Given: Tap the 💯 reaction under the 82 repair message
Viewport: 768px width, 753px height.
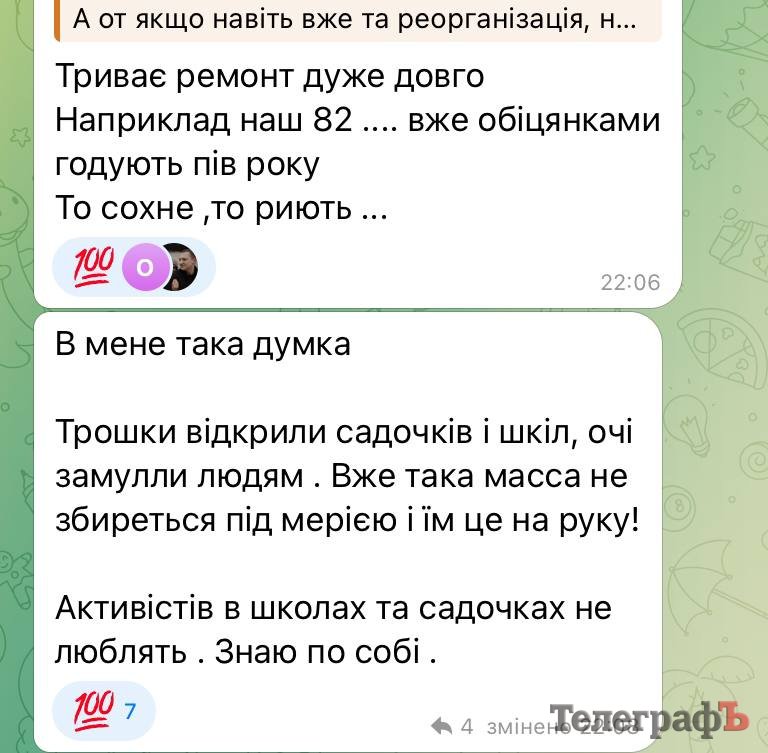Looking at the screenshot, I should point(94,267).
